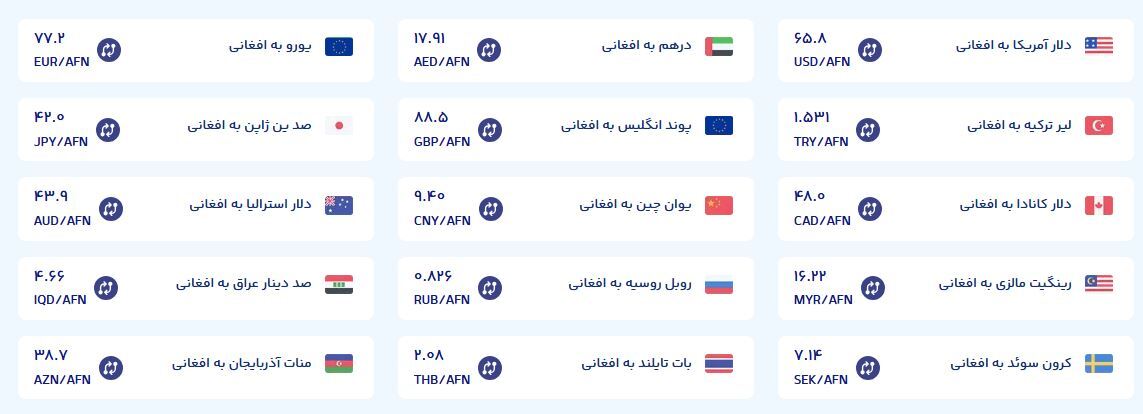Open the AUD/AFN Australian dollar card
Image resolution: width=1143 pixels, height=414 pixels.
point(250,205)
